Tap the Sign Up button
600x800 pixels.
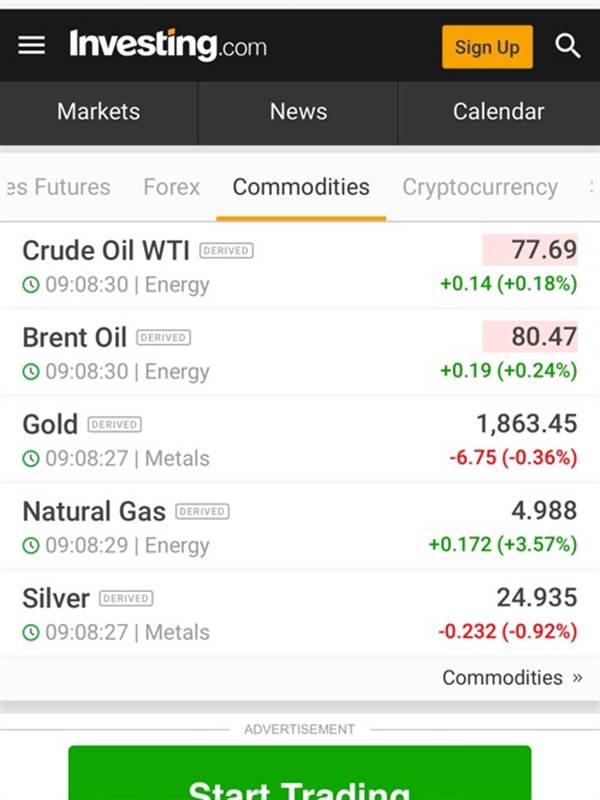487,47
